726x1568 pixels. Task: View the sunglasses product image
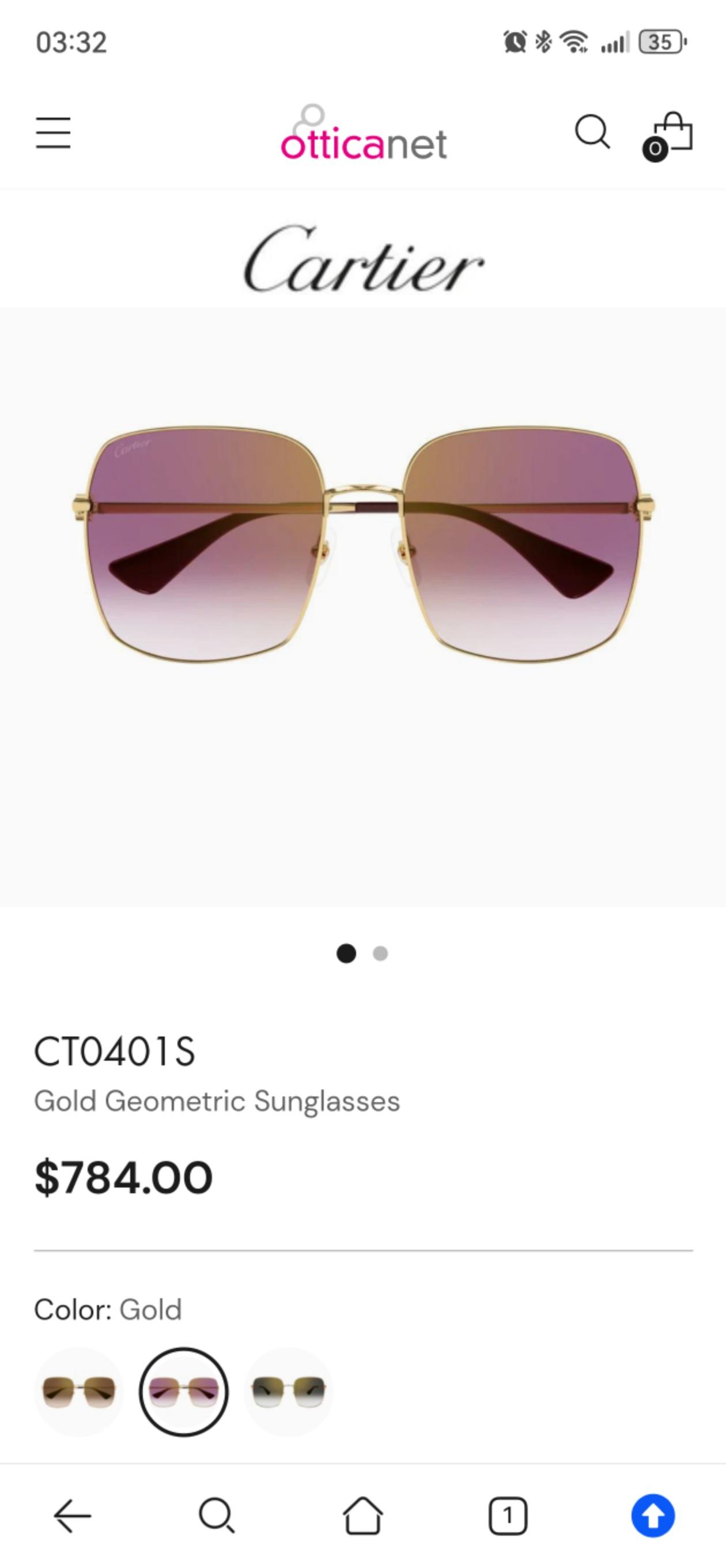[x=364, y=545]
